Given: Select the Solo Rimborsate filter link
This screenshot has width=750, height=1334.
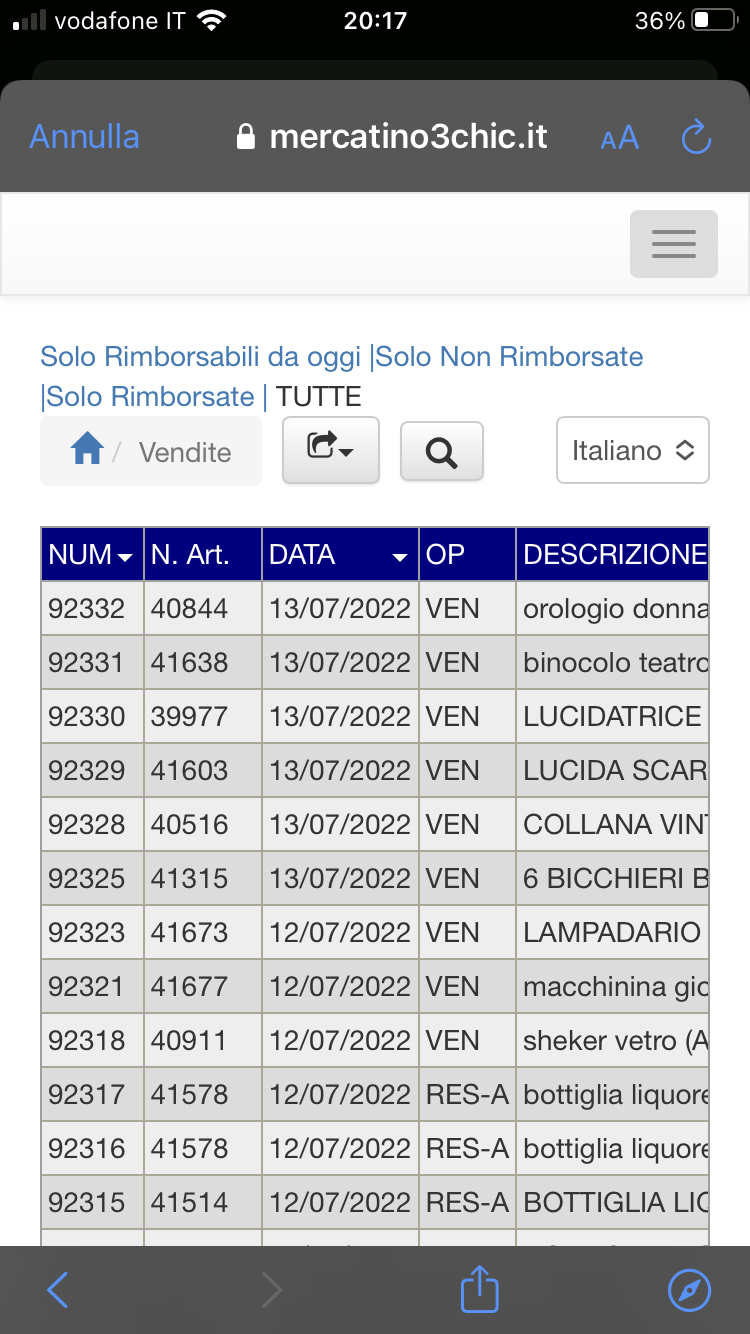Looking at the screenshot, I should 150,397.
